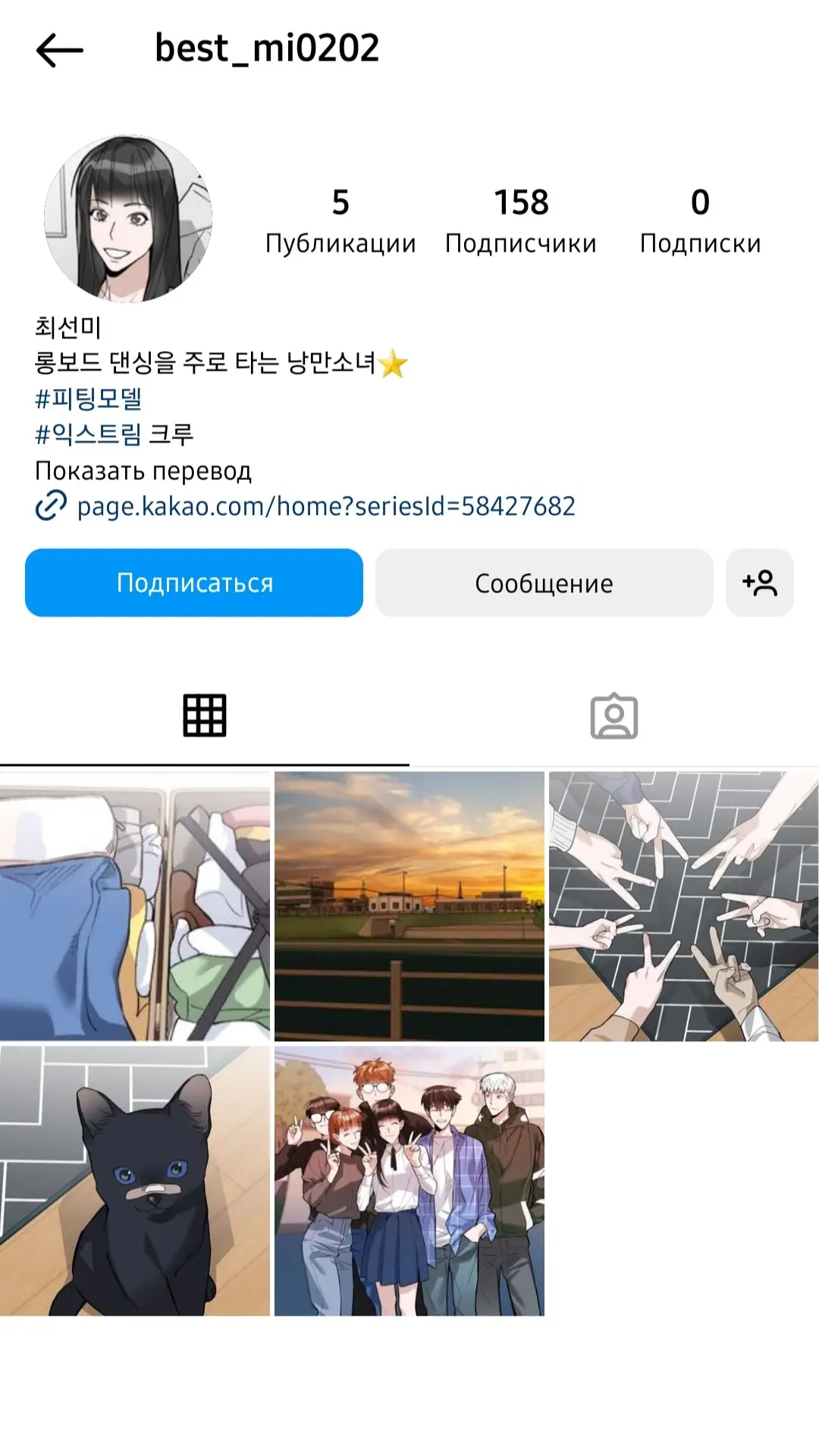This screenshot has width=819, height=1456.
Task: Show suggested accounts with add-person icon
Action: [x=759, y=582]
